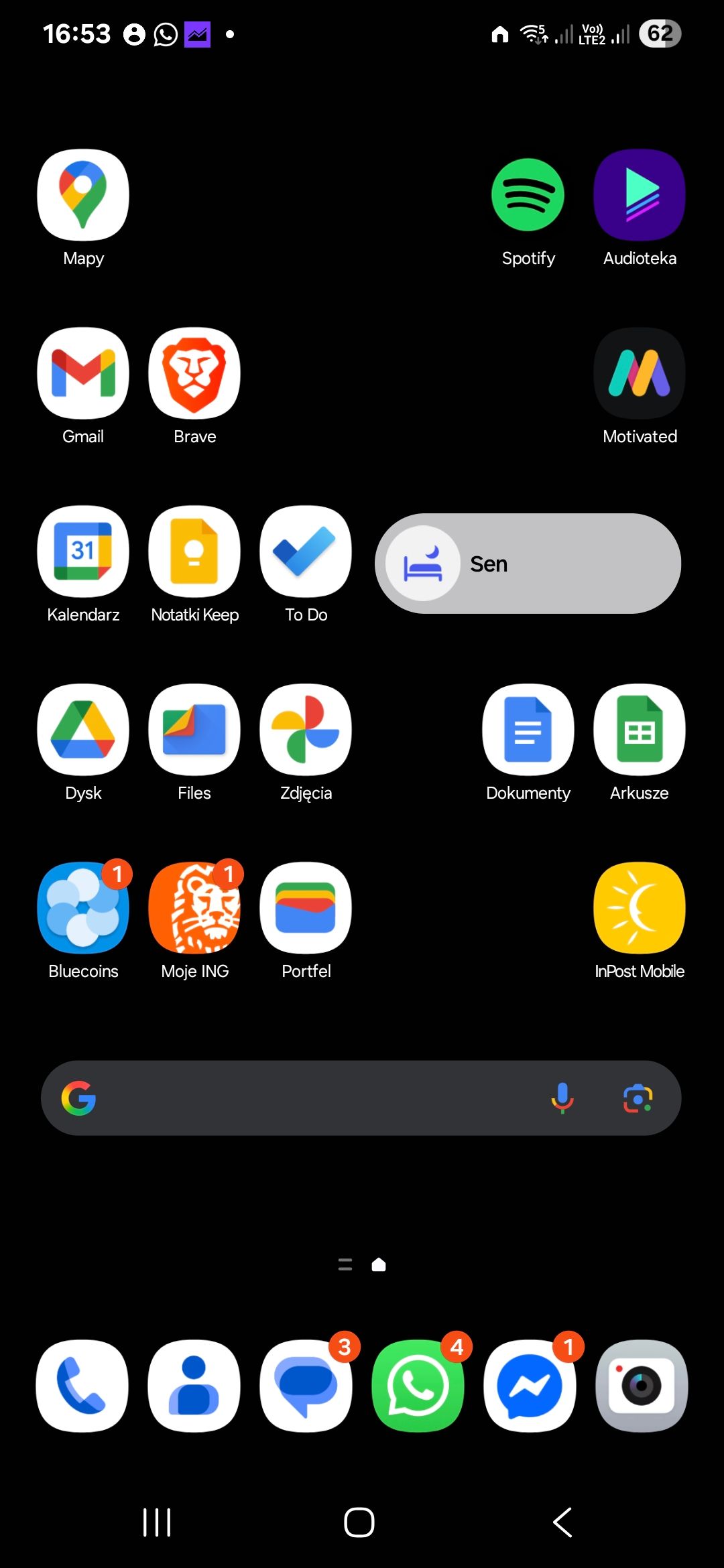Open WhatsApp from the dock

(417, 1387)
